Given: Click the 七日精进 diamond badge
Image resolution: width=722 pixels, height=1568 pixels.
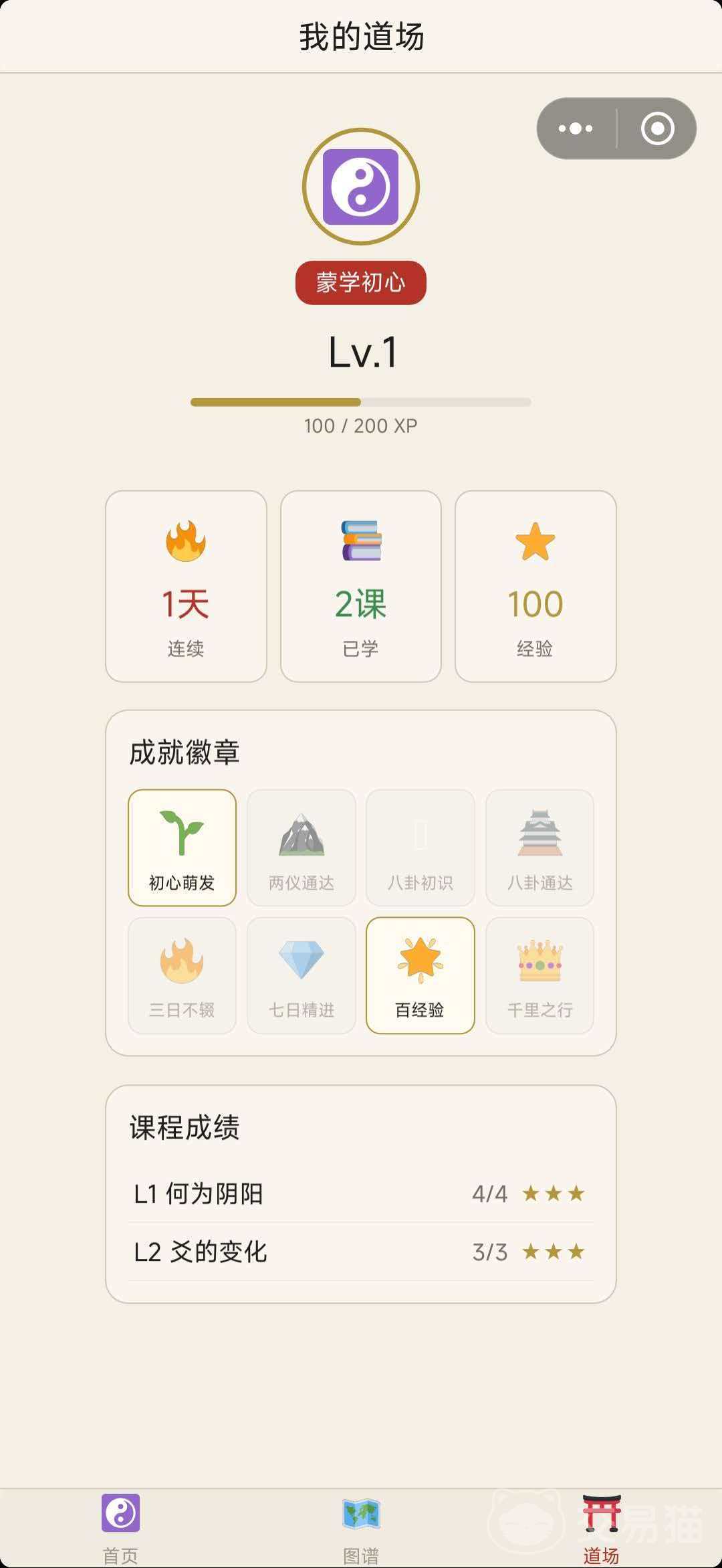Looking at the screenshot, I should (x=301, y=975).
